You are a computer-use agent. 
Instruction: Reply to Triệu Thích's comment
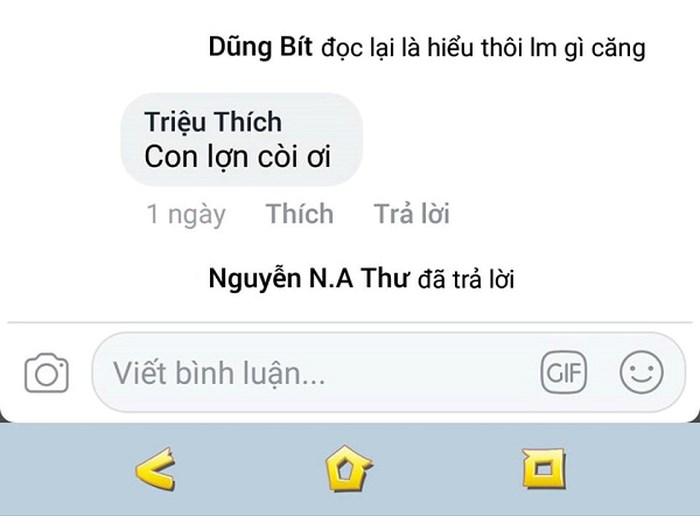point(411,214)
